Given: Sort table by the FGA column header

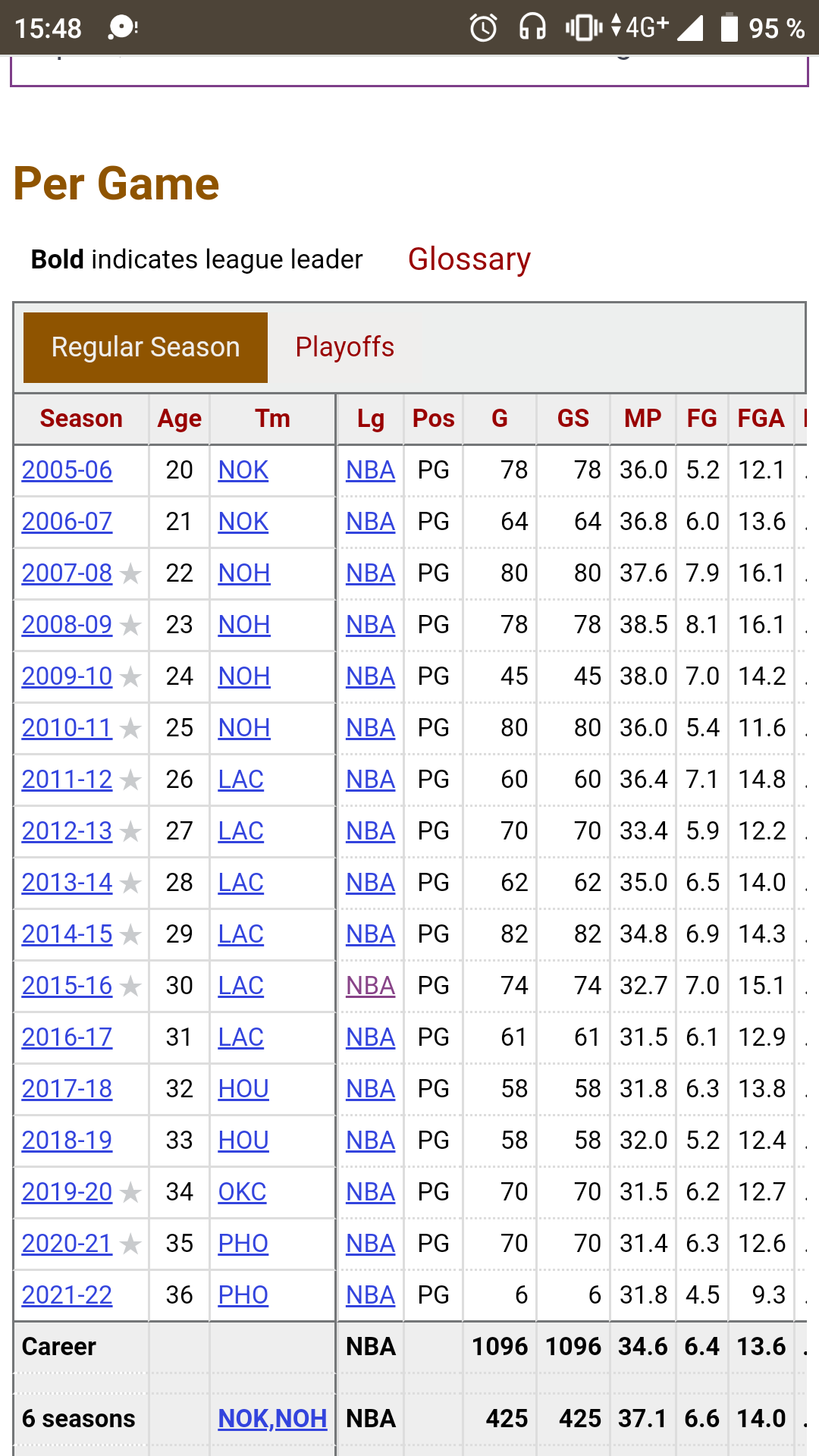Looking at the screenshot, I should [x=761, y=419].
